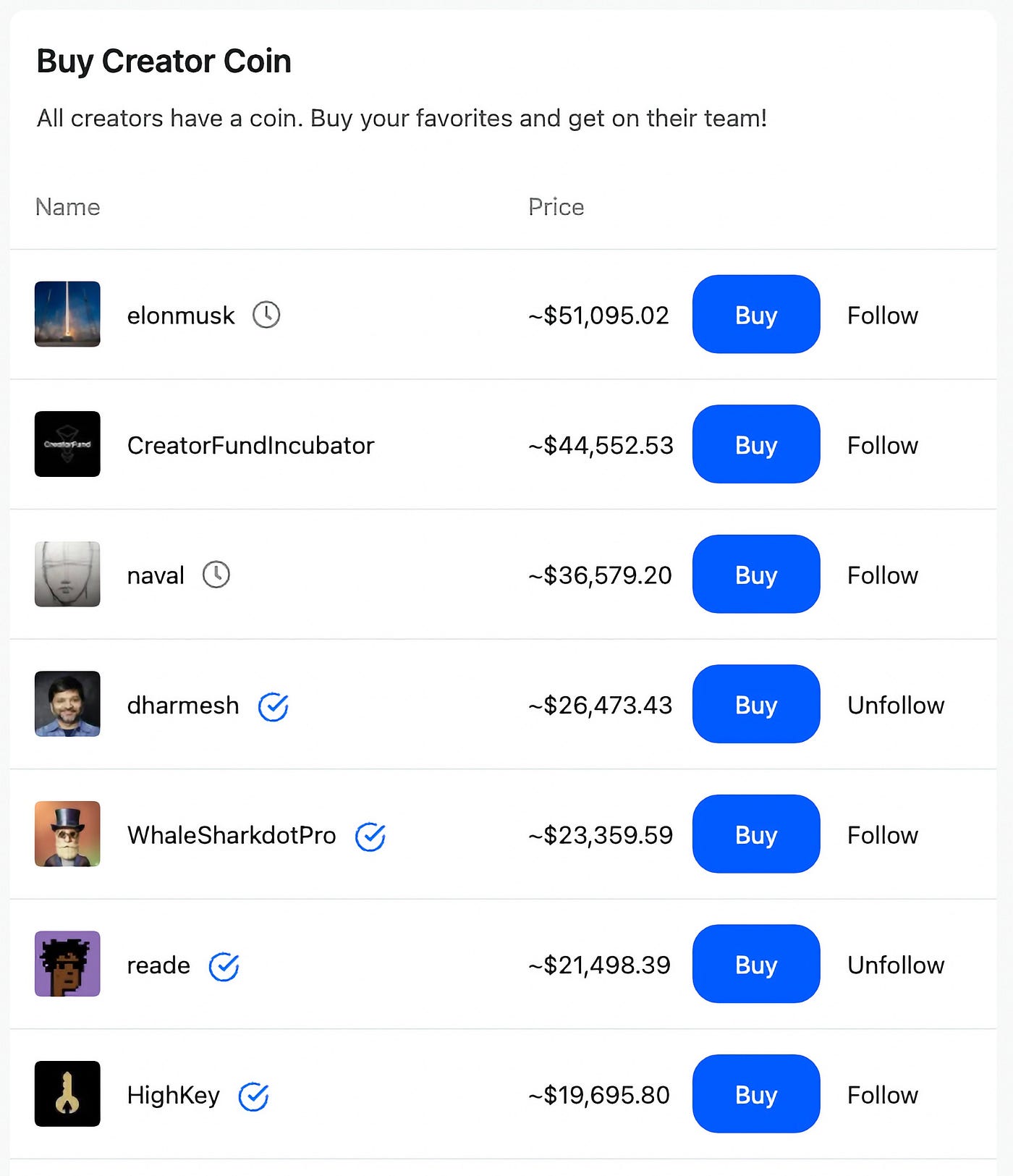The width and height of the screenshot is (1013, 1176).
Task: Buy reade creator coin
Action: (x=755, y=964)
